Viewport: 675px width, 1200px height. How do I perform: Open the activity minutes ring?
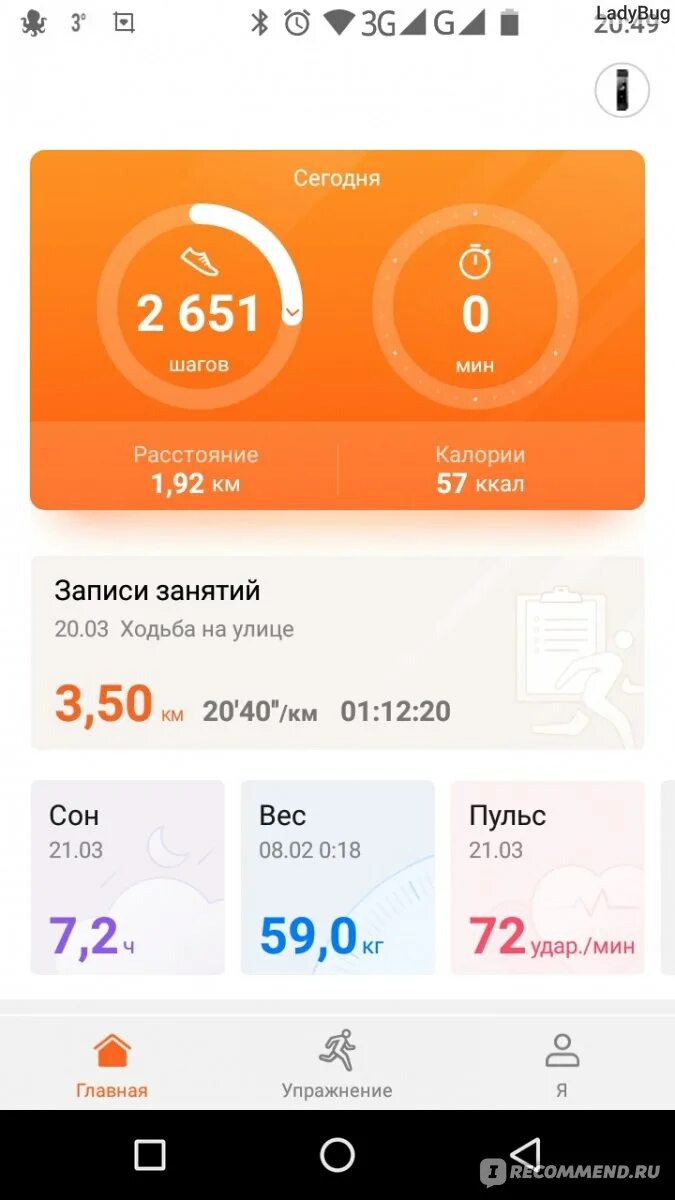click(x=474, y=308)
